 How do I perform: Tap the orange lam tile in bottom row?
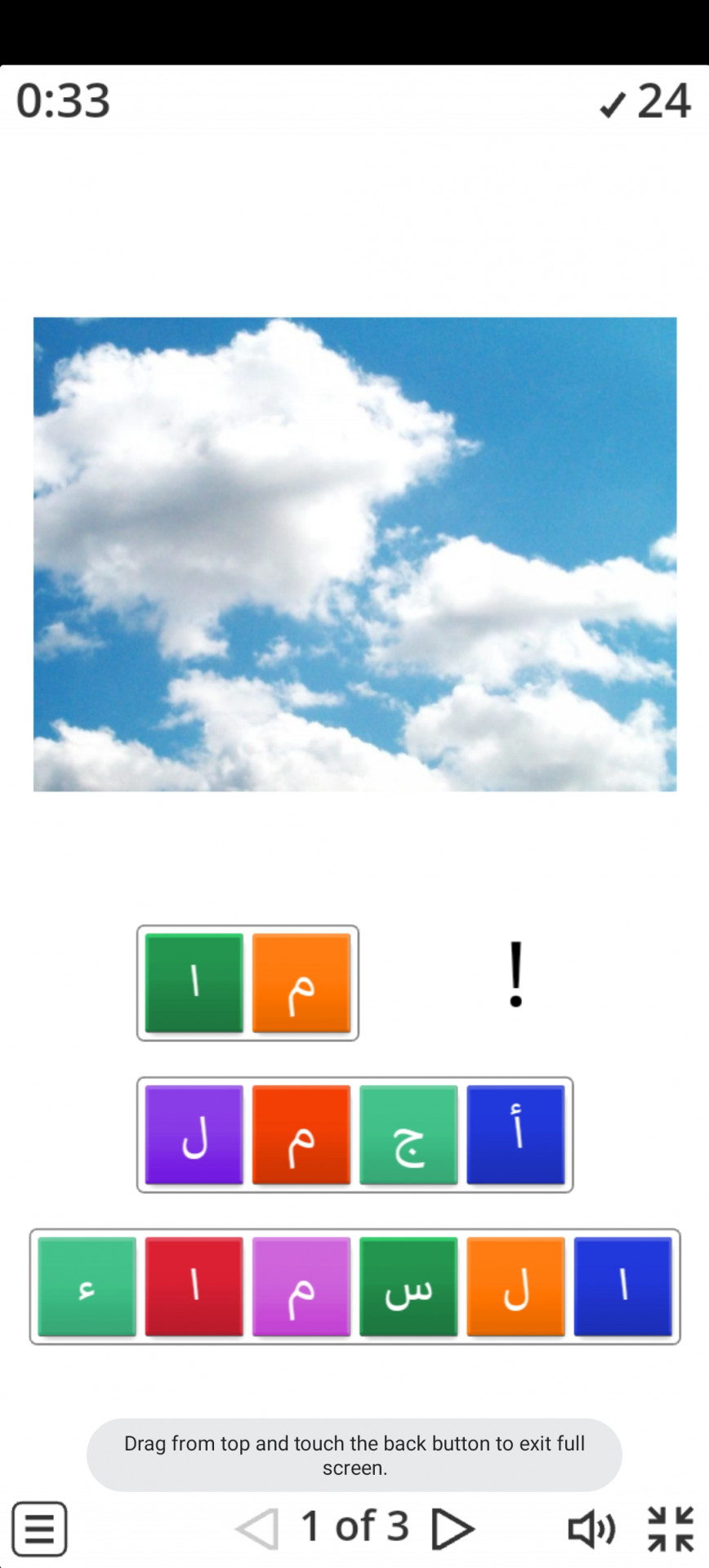click(x=515, y=1286)
